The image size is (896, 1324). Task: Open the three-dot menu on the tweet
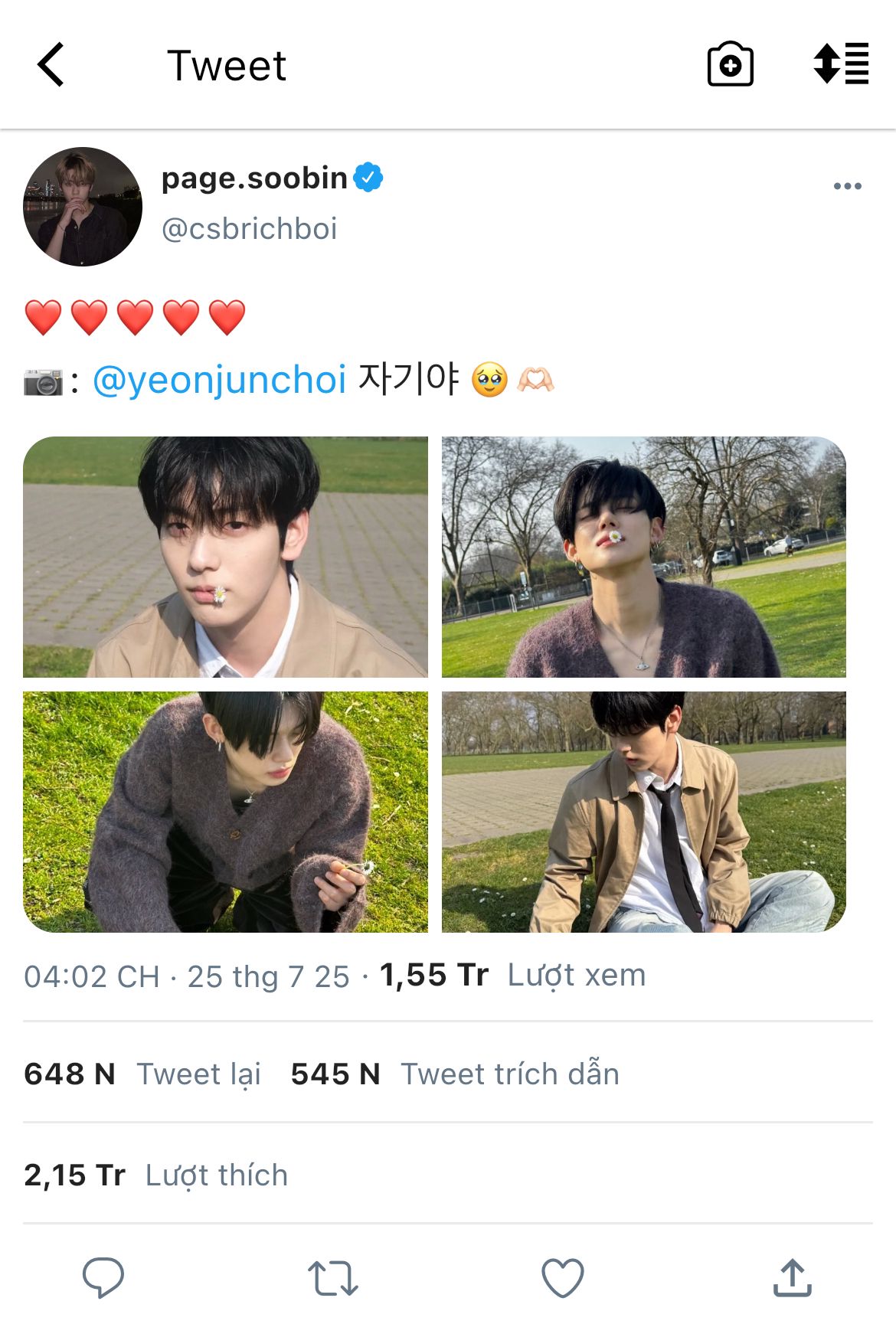tap(847, 186)
